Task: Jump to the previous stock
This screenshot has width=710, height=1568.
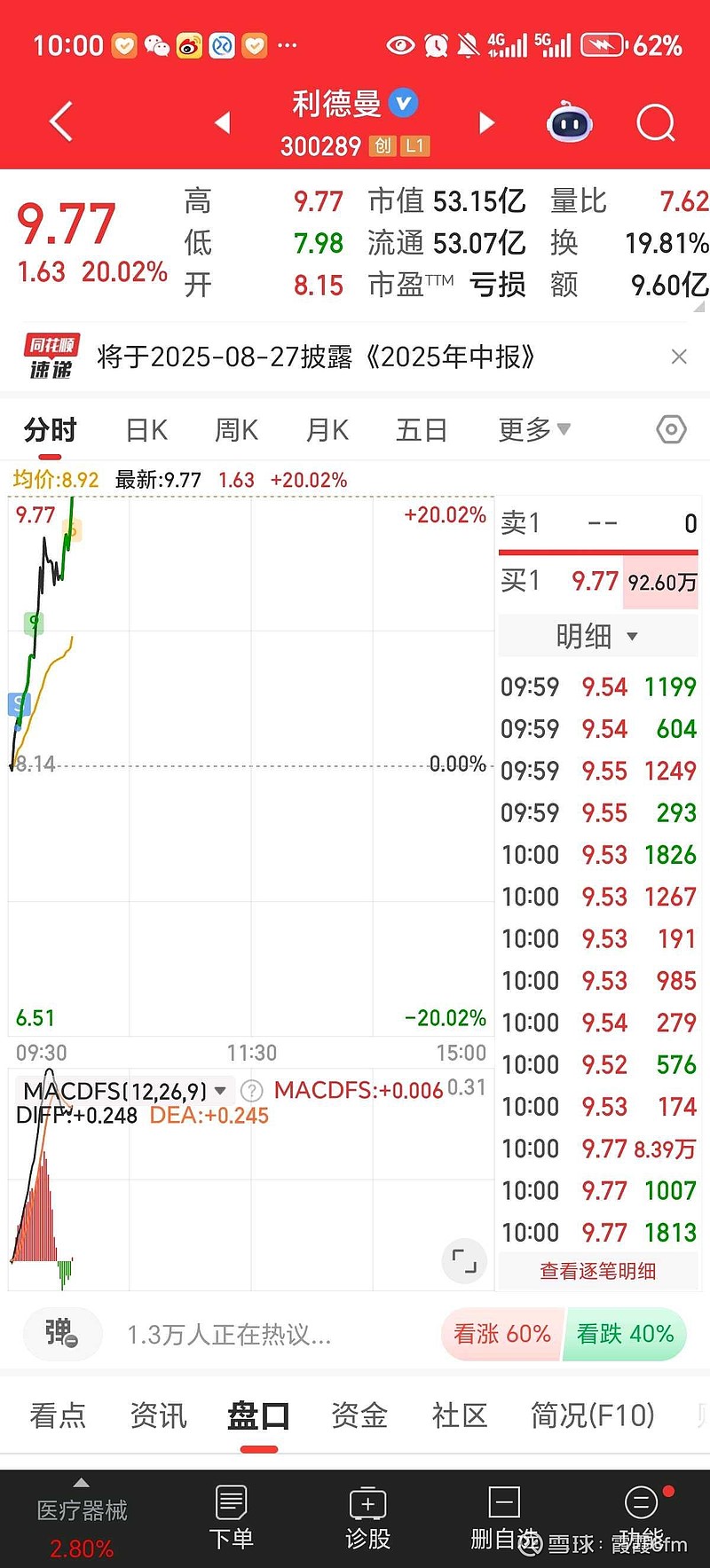Action: coord(223,122)
